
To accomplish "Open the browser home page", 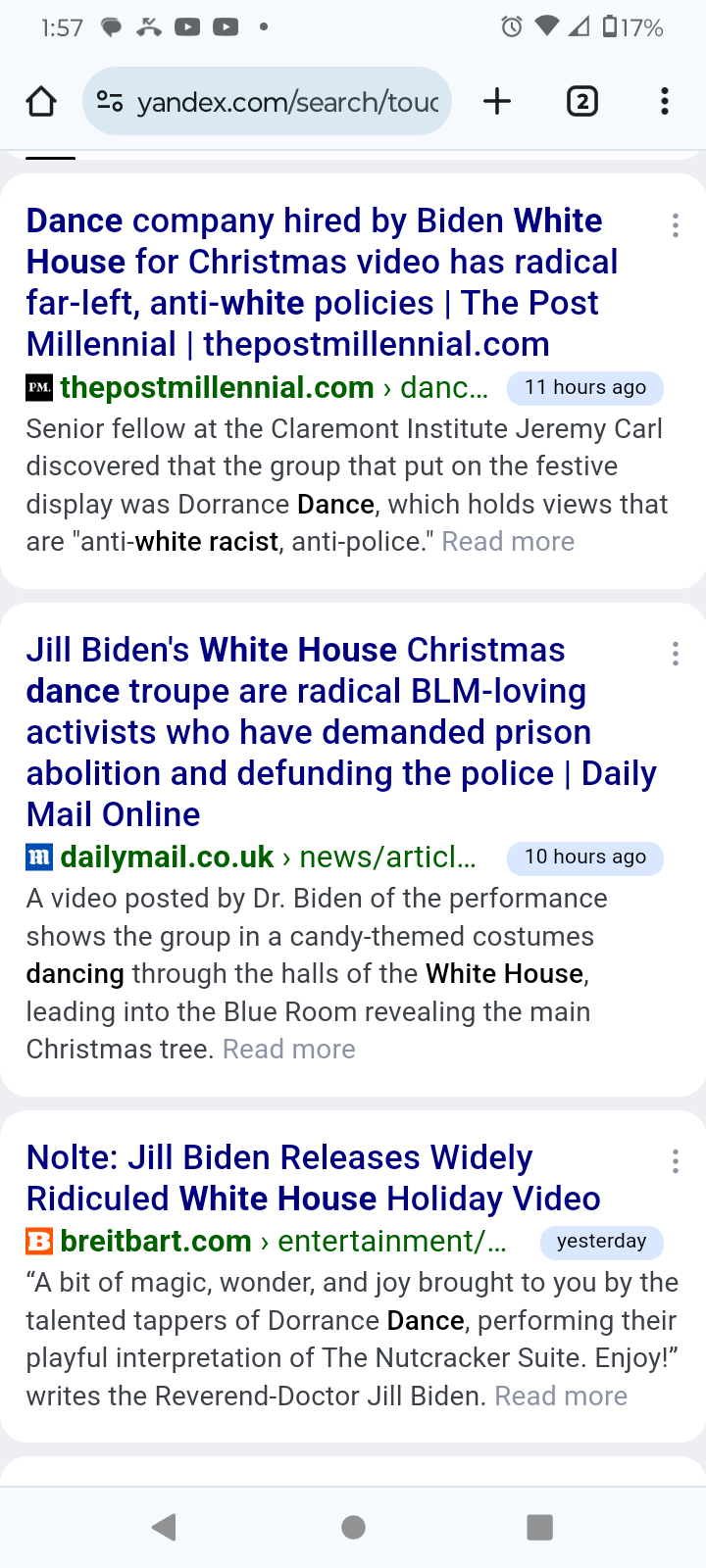I will click(41, 101).
